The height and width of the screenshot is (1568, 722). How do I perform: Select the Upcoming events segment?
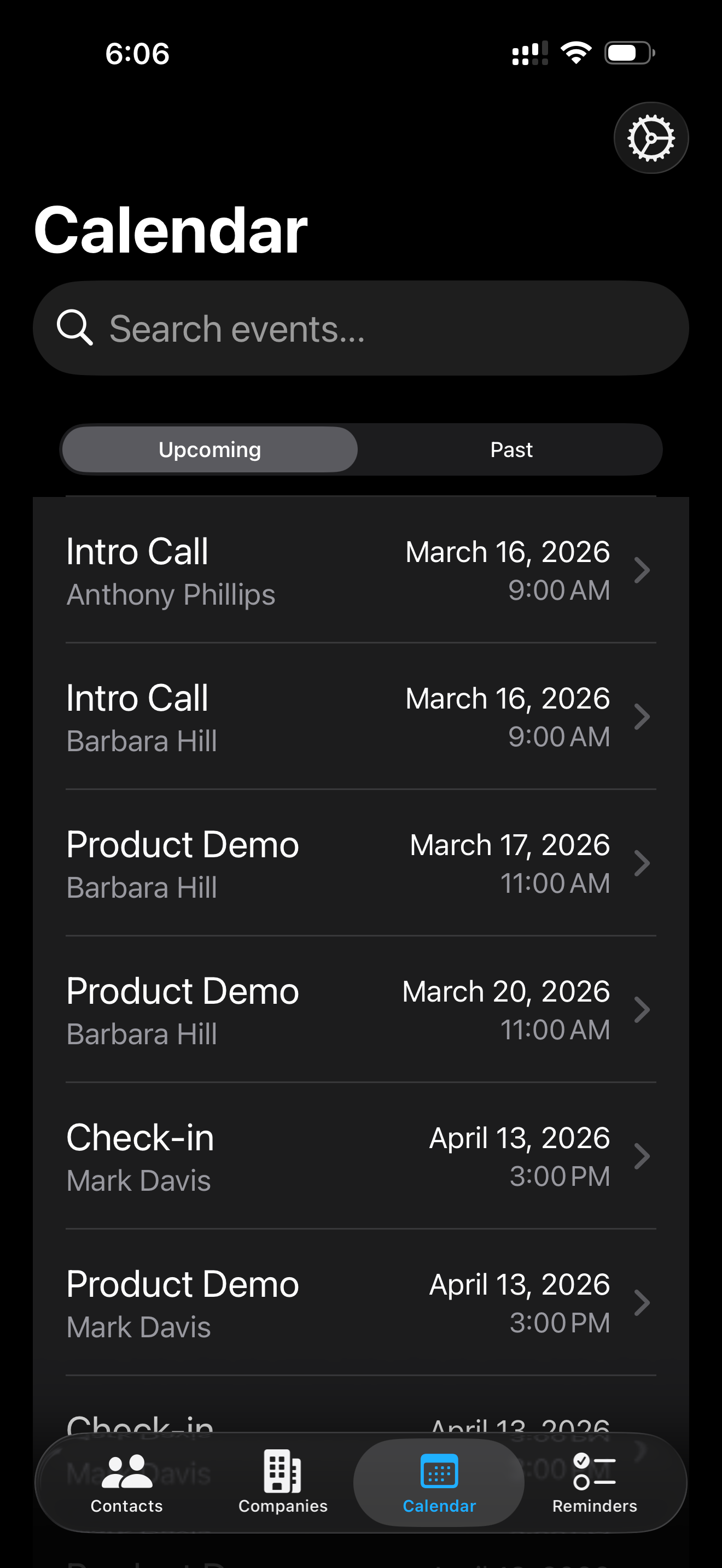(x=210, y=449)
